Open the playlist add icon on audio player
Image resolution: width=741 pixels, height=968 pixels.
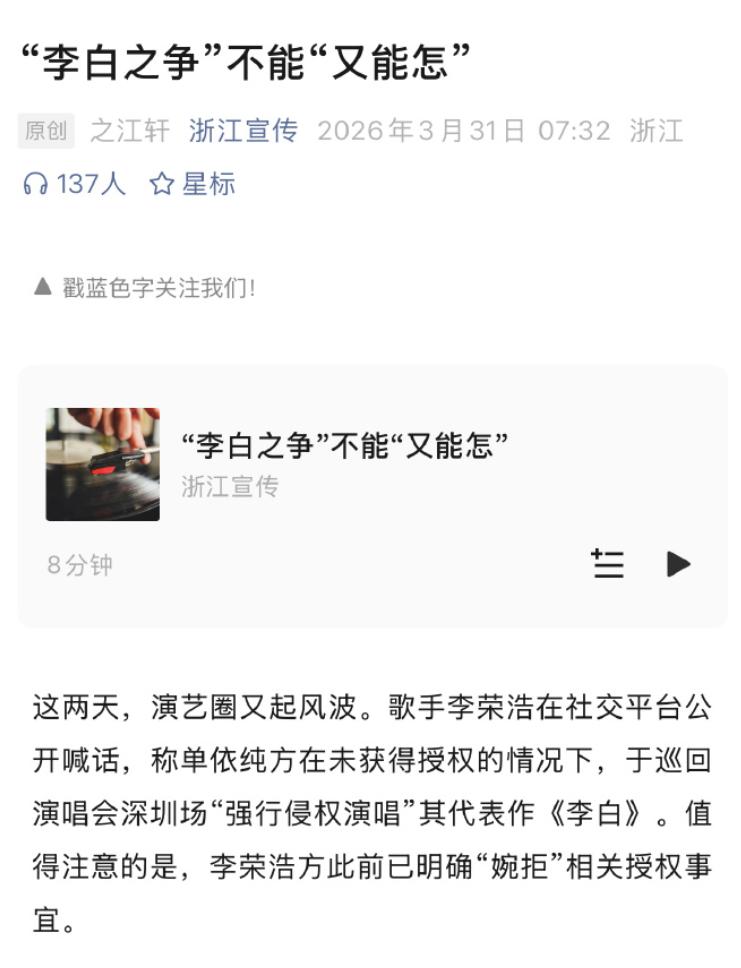click(x=608, y=563)
